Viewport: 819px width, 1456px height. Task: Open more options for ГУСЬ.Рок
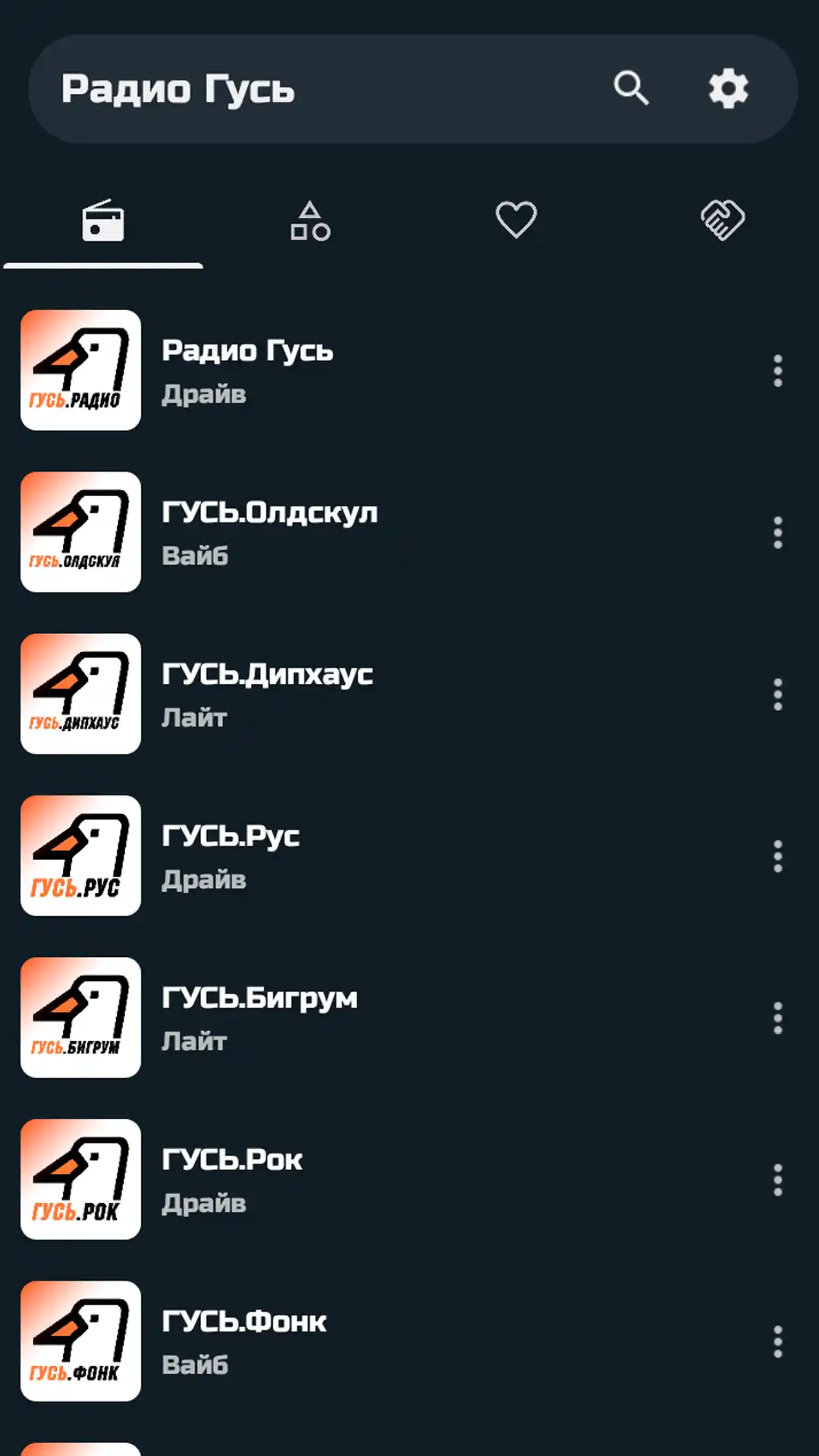[x=777, y=1180]
